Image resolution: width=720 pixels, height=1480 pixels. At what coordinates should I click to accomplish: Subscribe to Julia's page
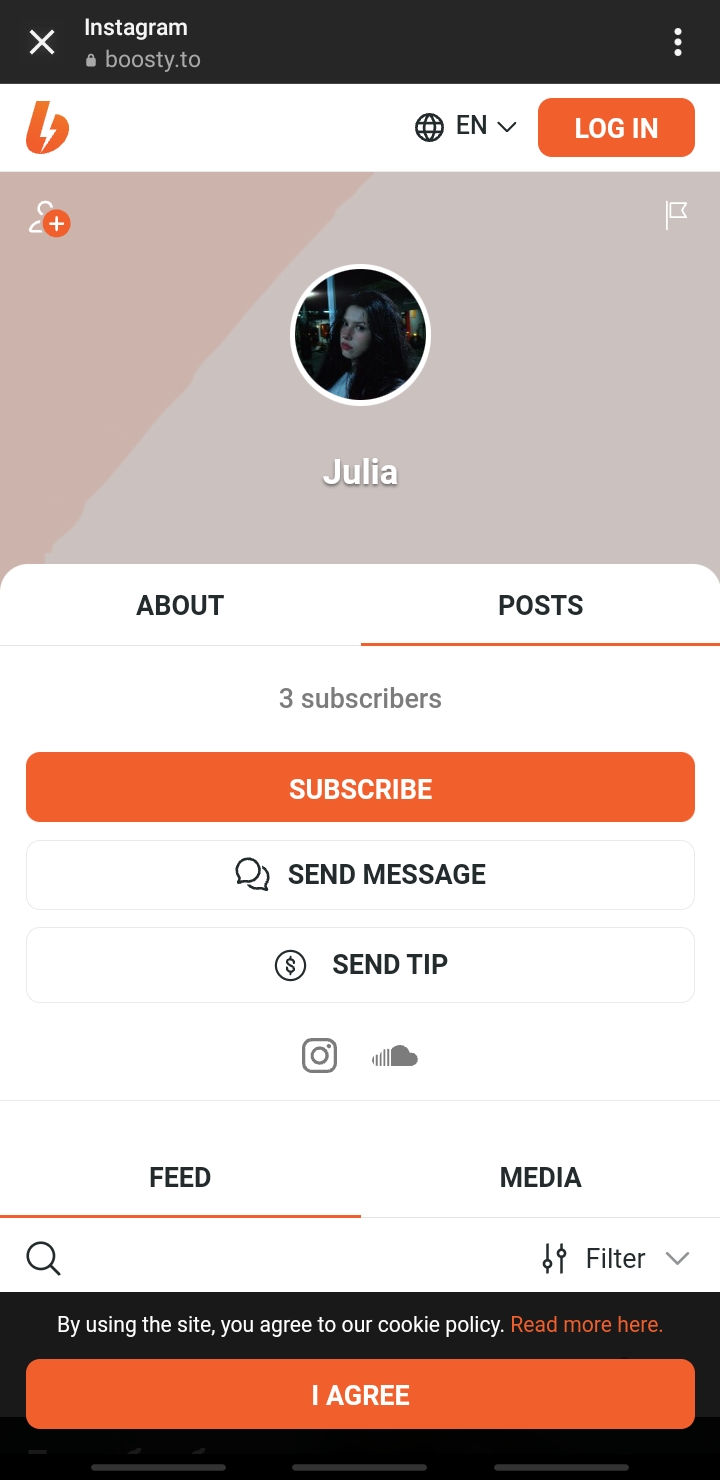click(360, 788)
